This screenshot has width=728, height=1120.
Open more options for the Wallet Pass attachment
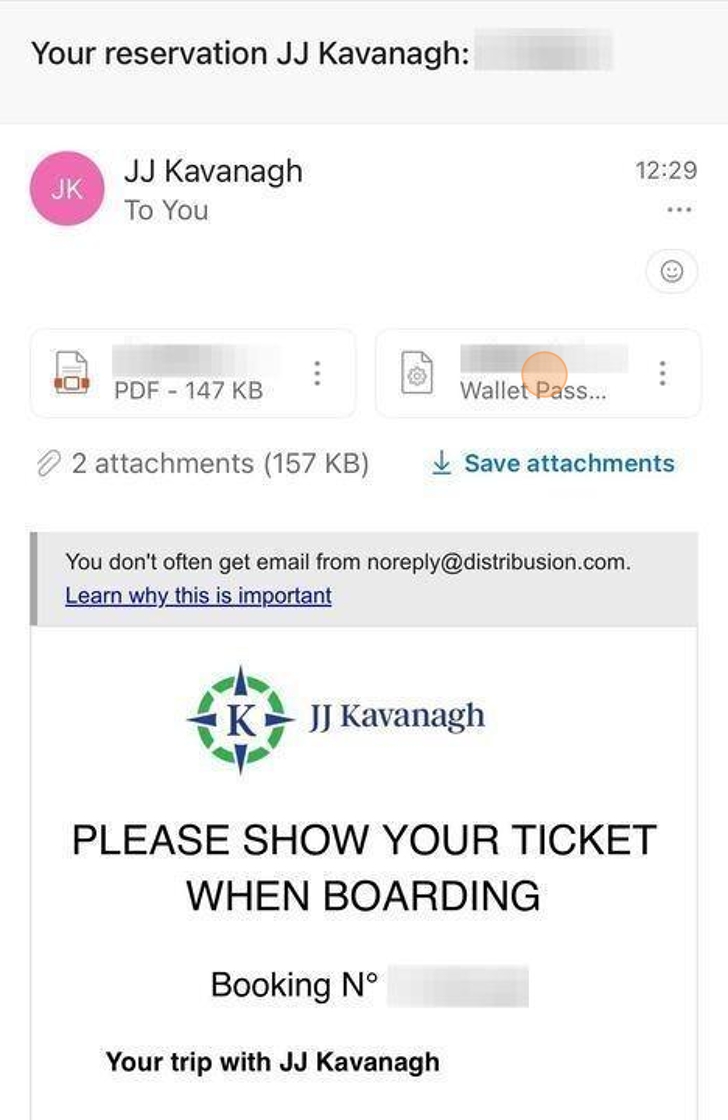[x=662, y=373]
